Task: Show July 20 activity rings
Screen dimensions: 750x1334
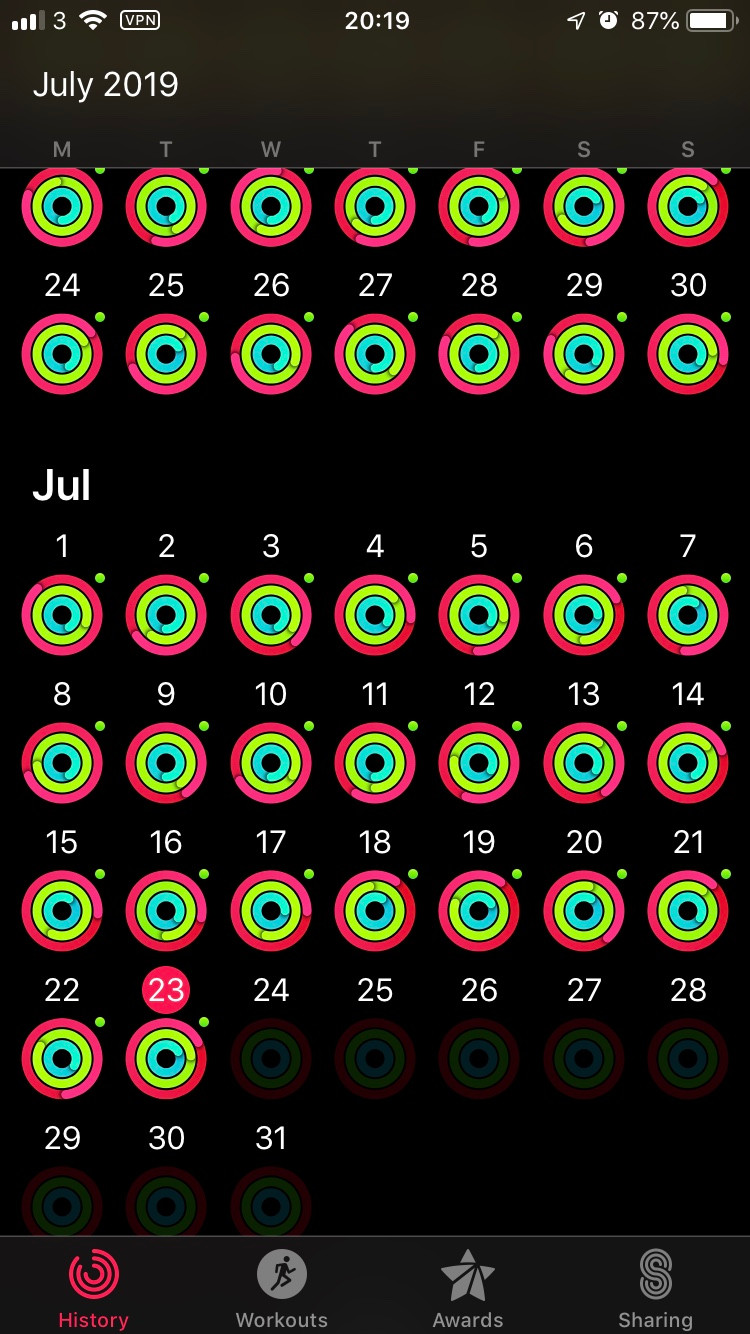Action: pos(584,910)
